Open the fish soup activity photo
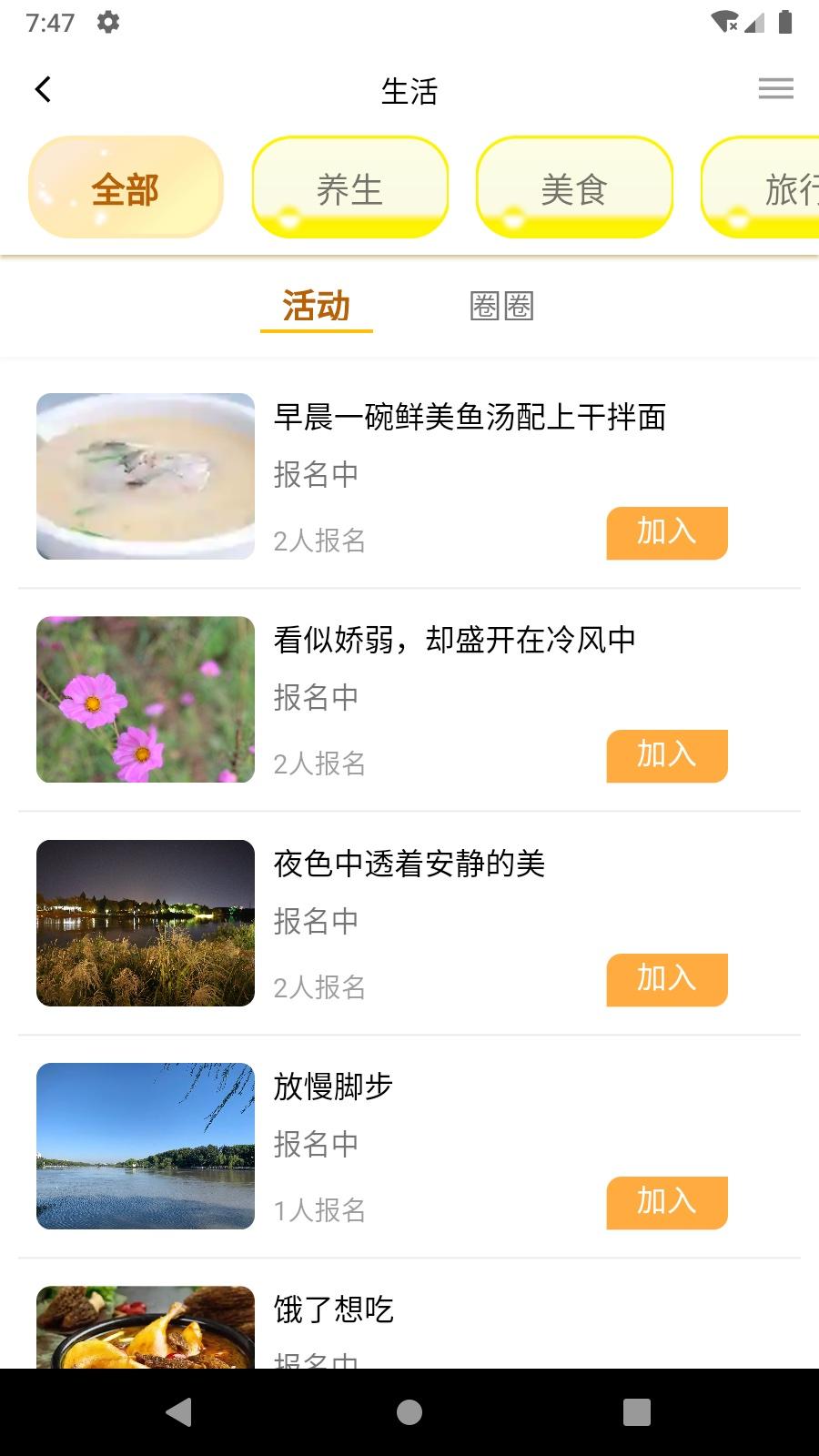819x1456 pixels. (146, 476)
